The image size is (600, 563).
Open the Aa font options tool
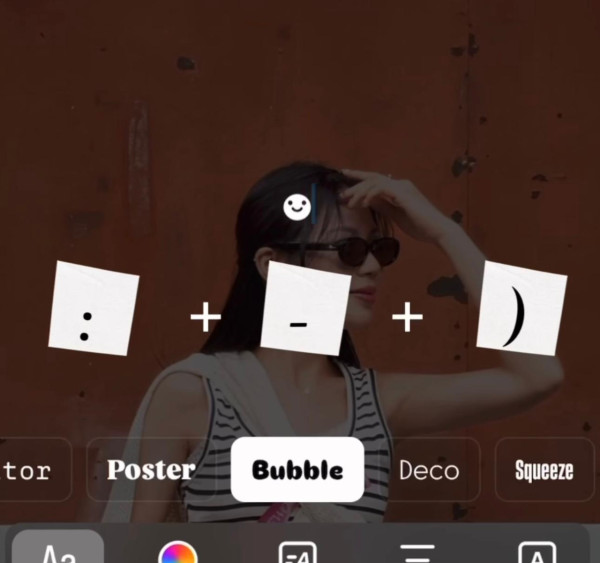tap(58, 550)
